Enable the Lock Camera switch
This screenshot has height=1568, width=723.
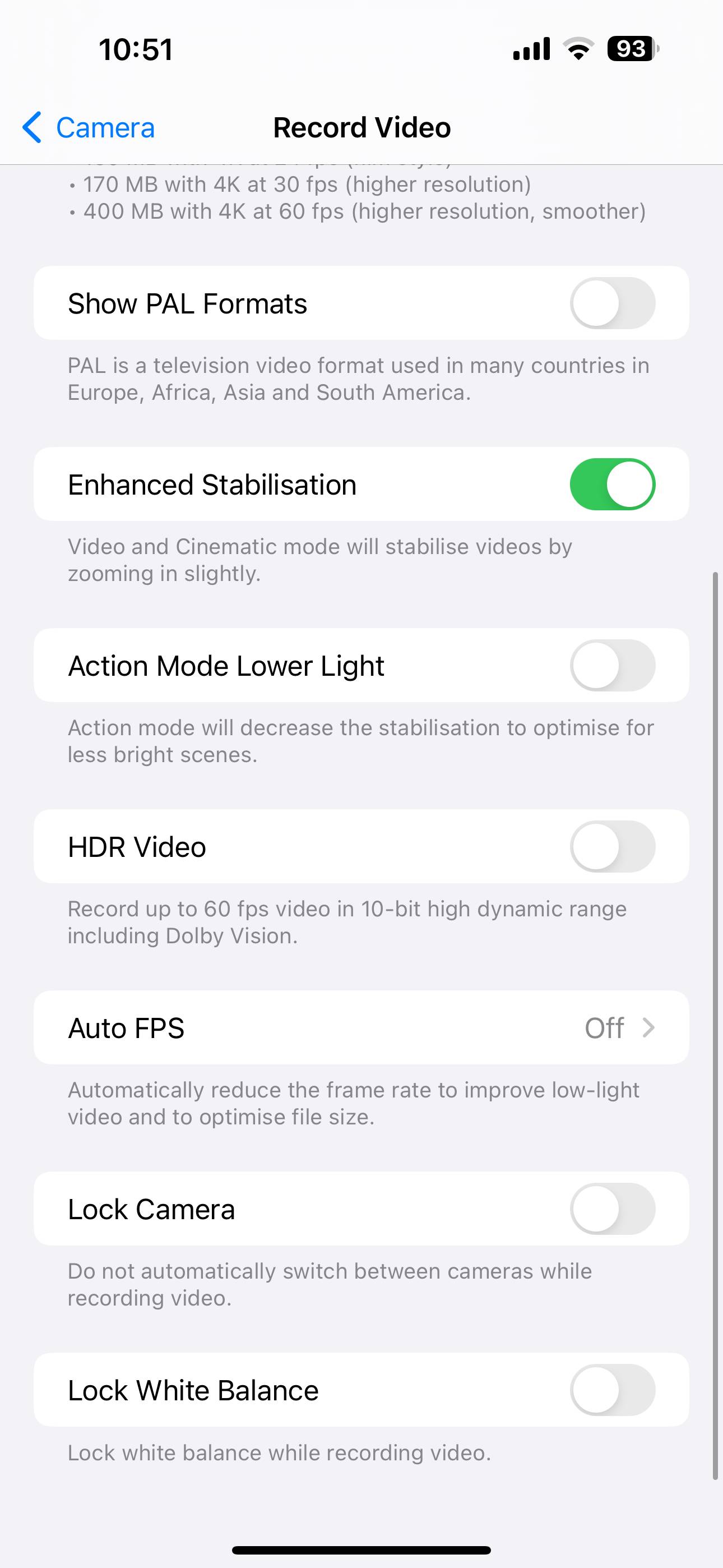(612, 1209)
